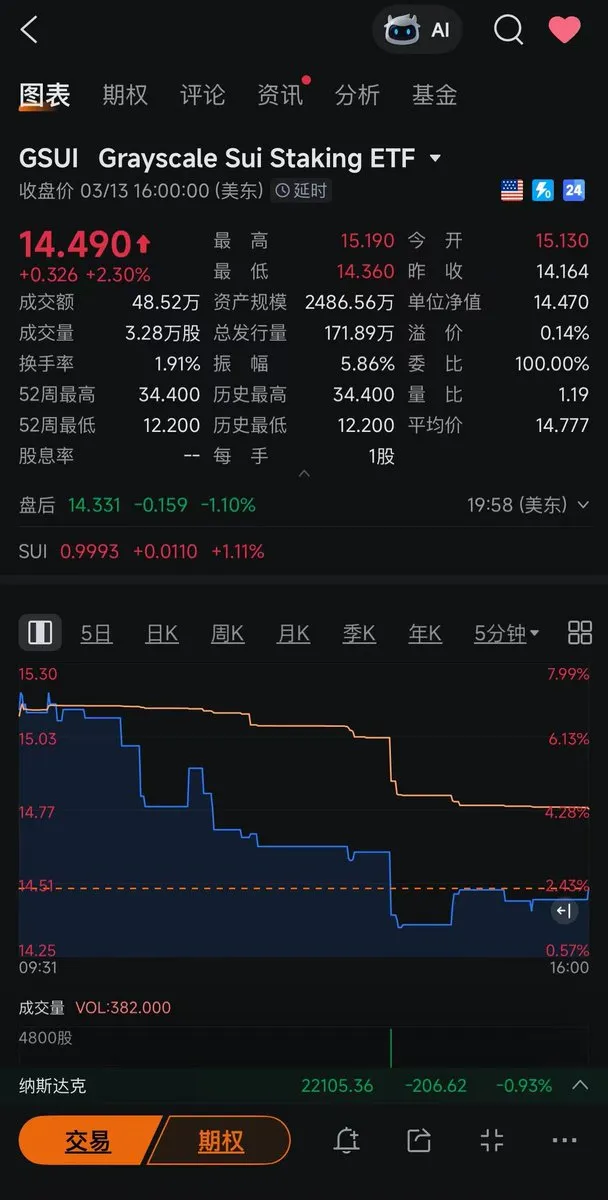Switch to the 期权 tab

click(x=125, y=95)
